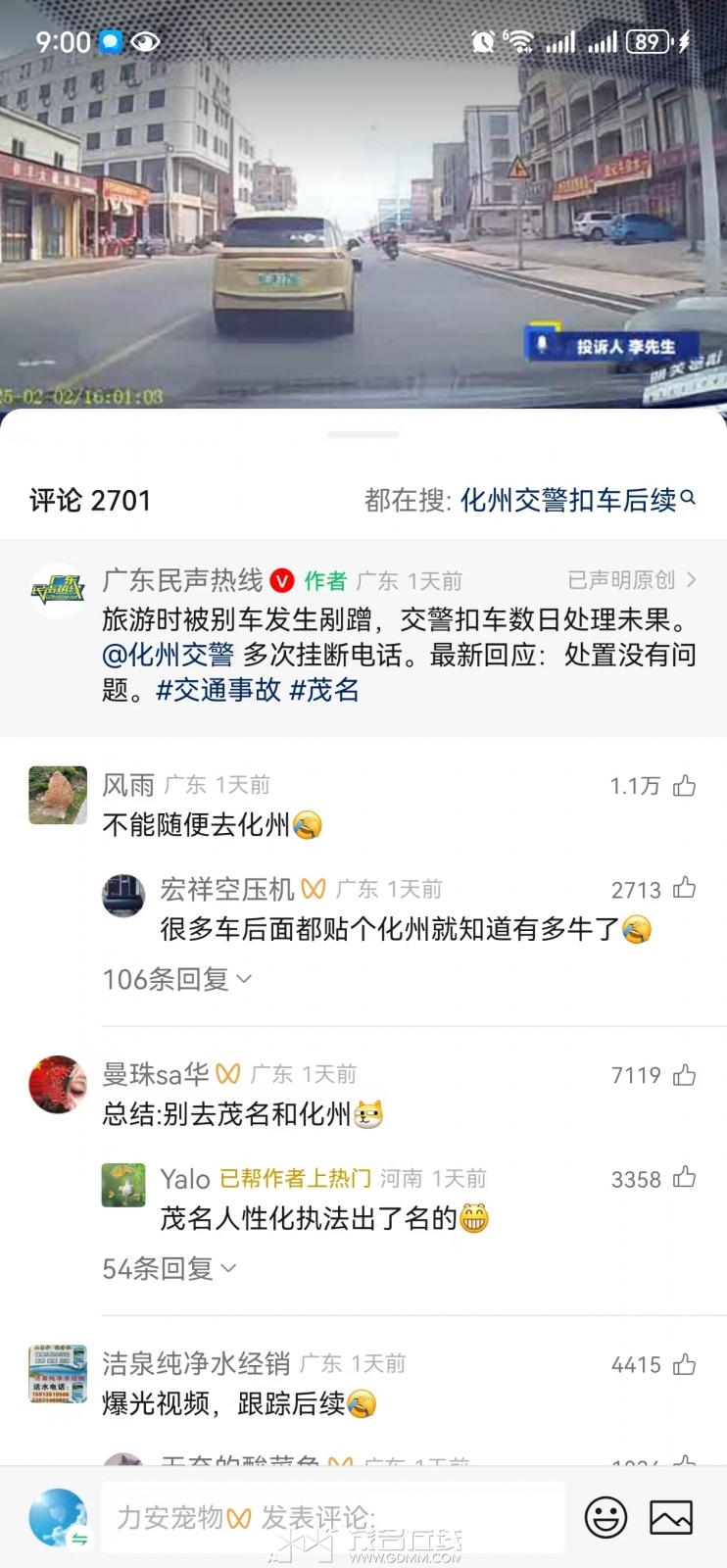Open 广东民声热线's profile avatar
Screen dimensions: 727x1568
click(58, 590)
